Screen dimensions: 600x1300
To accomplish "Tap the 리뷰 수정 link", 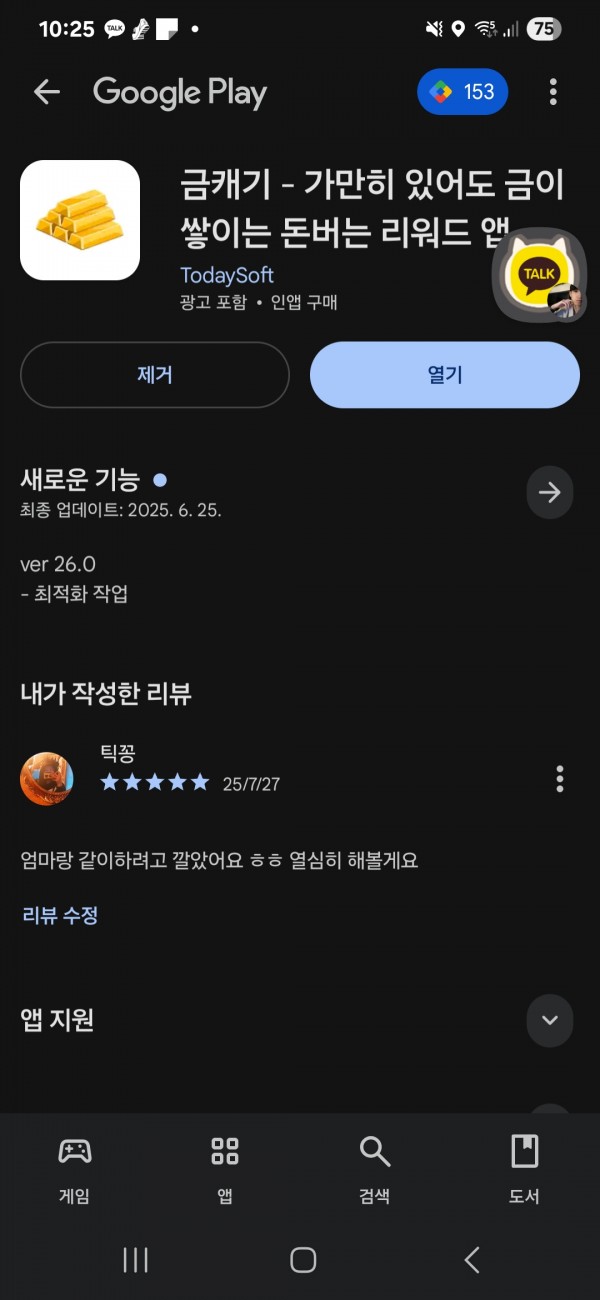I will tap(60, 914).
